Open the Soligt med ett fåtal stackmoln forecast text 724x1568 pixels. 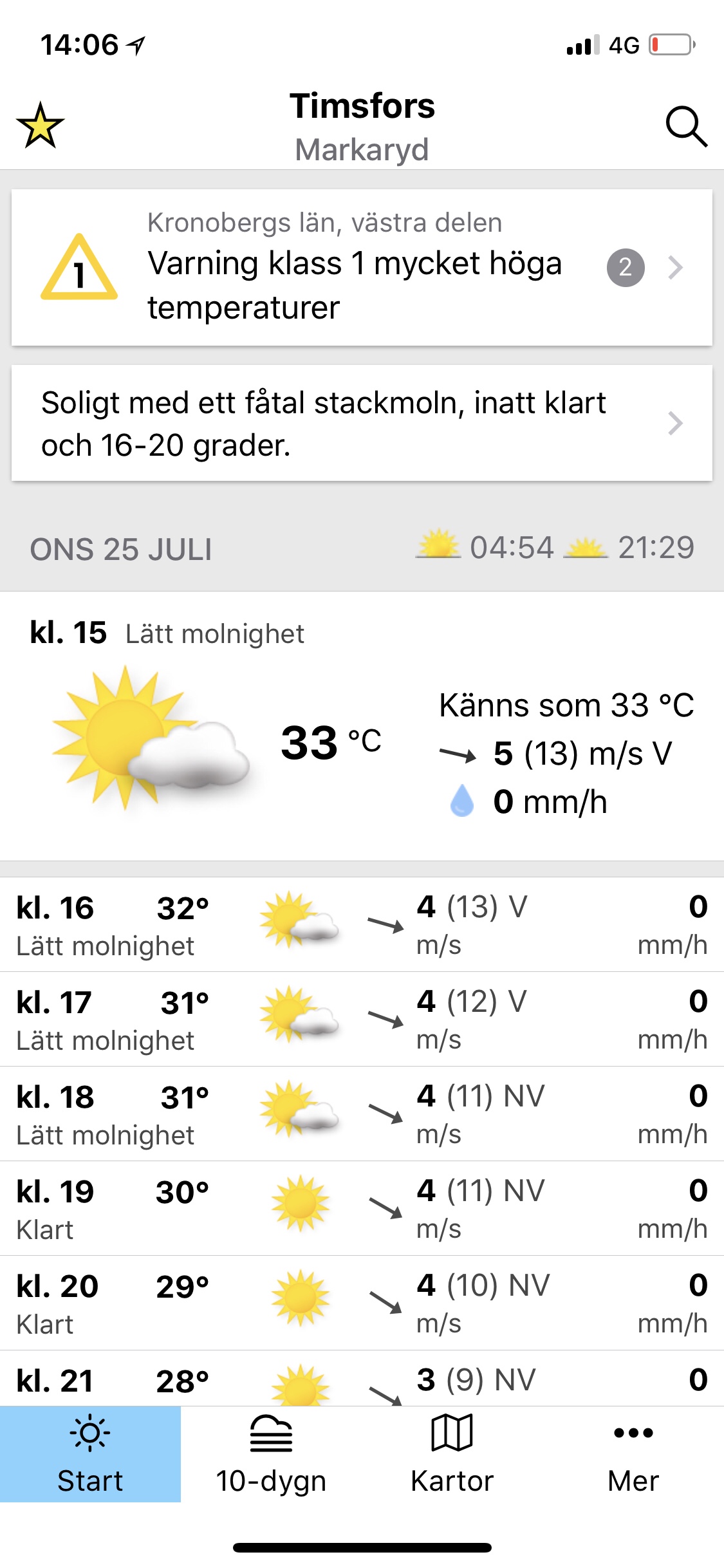pos(362,423)
